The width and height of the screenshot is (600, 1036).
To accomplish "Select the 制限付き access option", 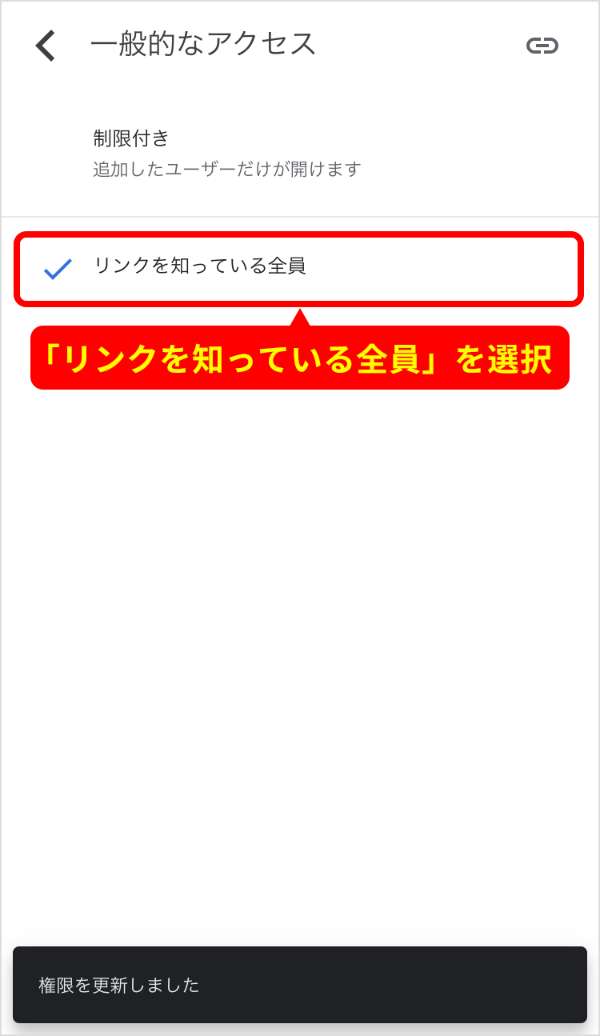I will (226, 153).
